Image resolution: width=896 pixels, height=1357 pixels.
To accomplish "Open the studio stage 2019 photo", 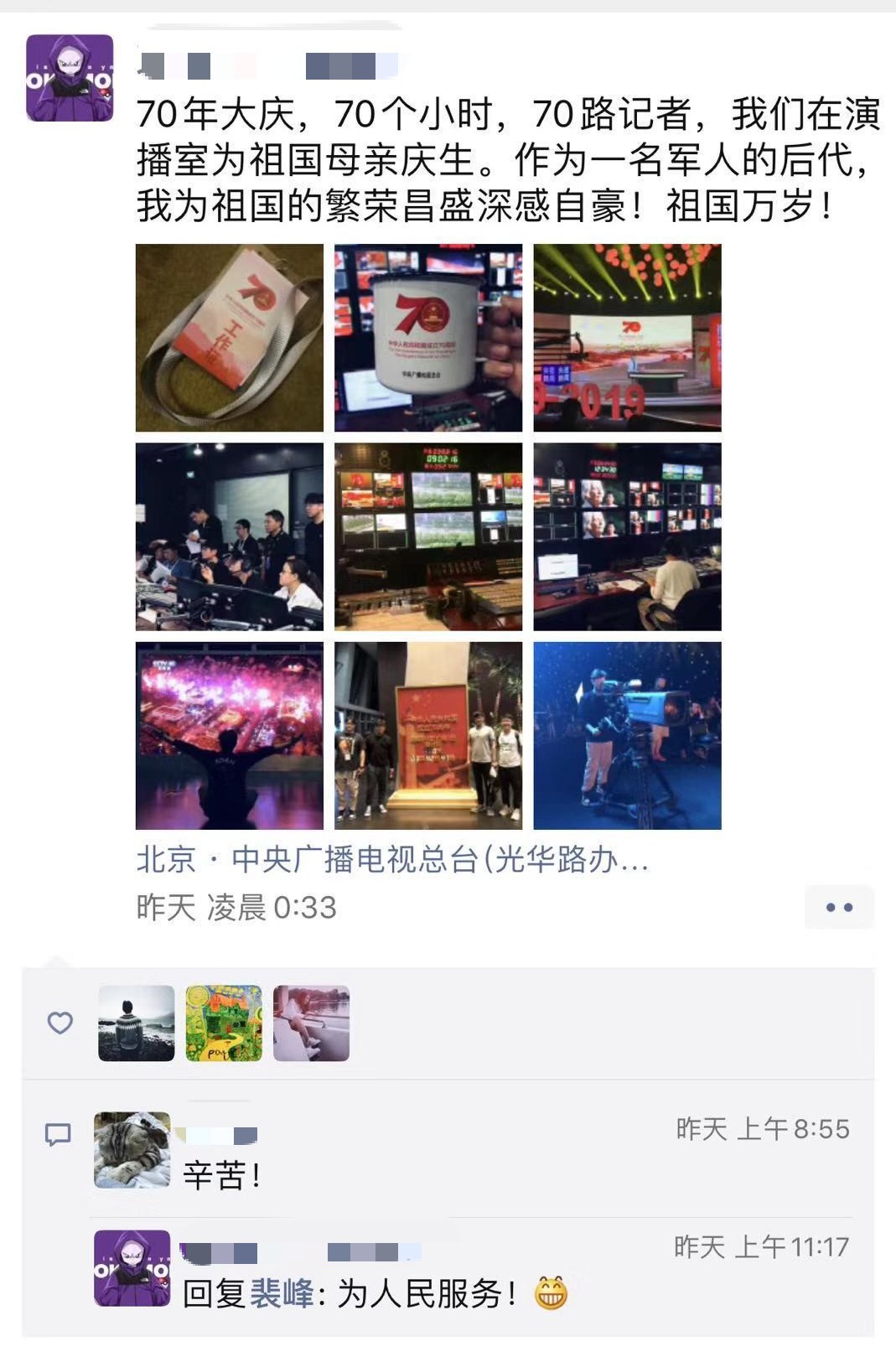I will click(627, 338).
